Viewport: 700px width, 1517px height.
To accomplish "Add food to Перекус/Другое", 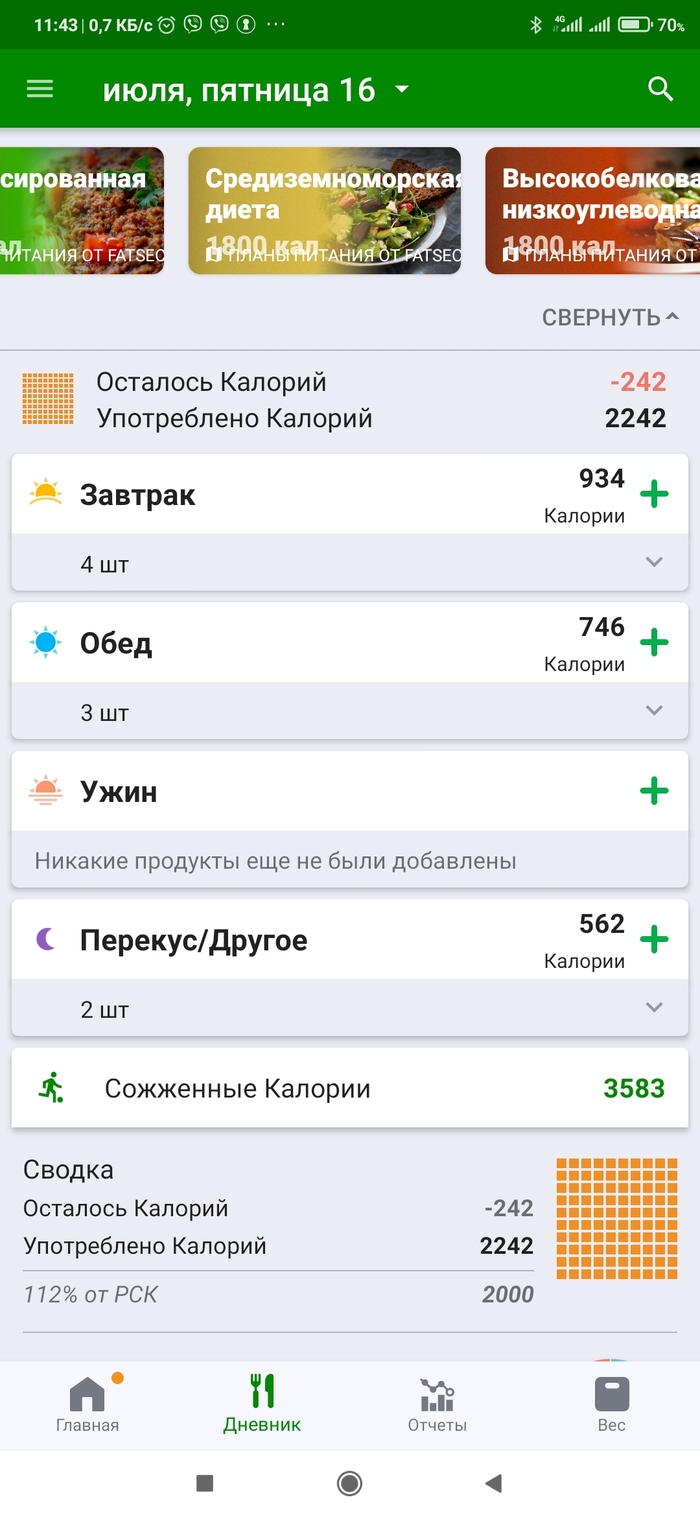I will 654,939.
